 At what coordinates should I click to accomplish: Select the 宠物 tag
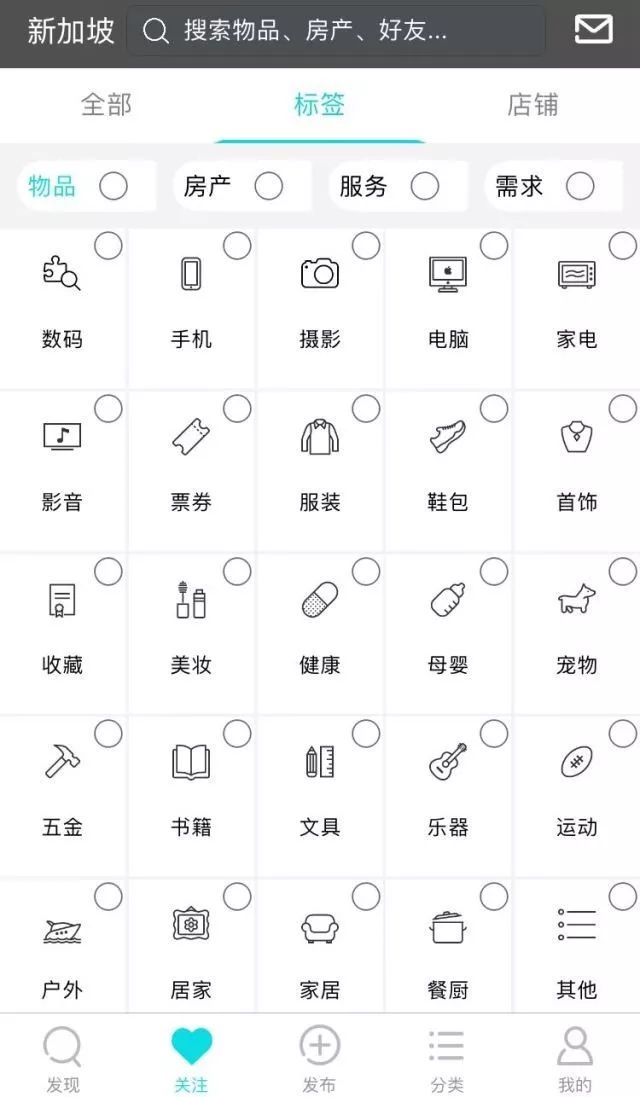pyautogui.click(x=577, y=632)
